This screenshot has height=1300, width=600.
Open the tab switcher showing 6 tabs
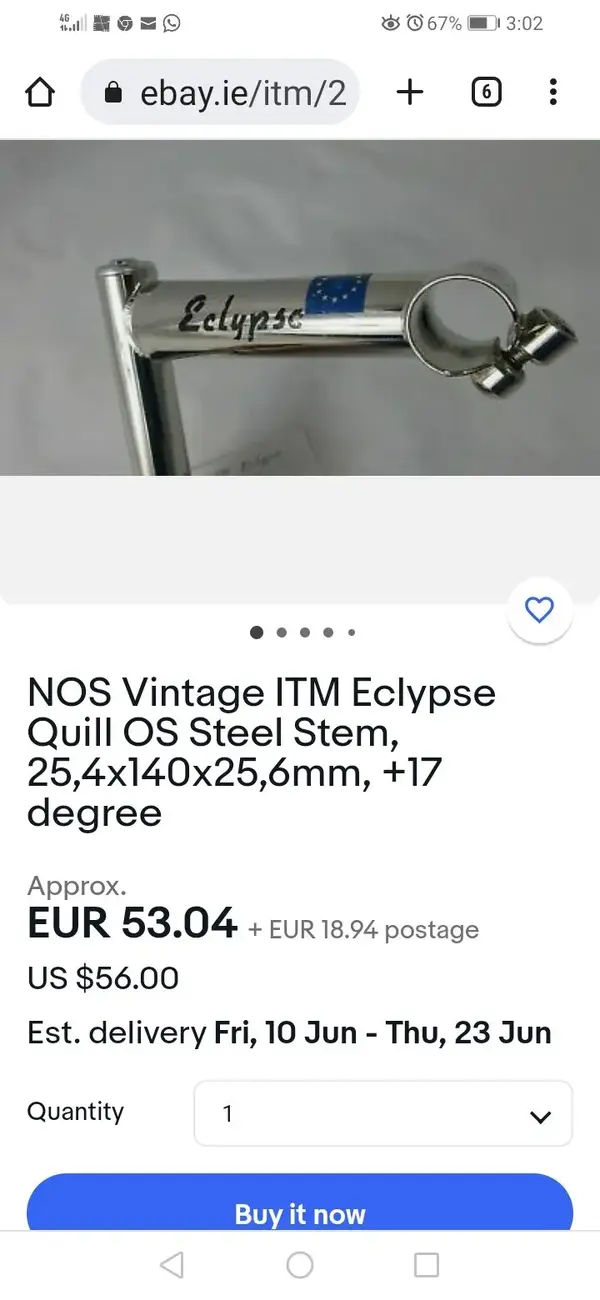coord(486,93)
